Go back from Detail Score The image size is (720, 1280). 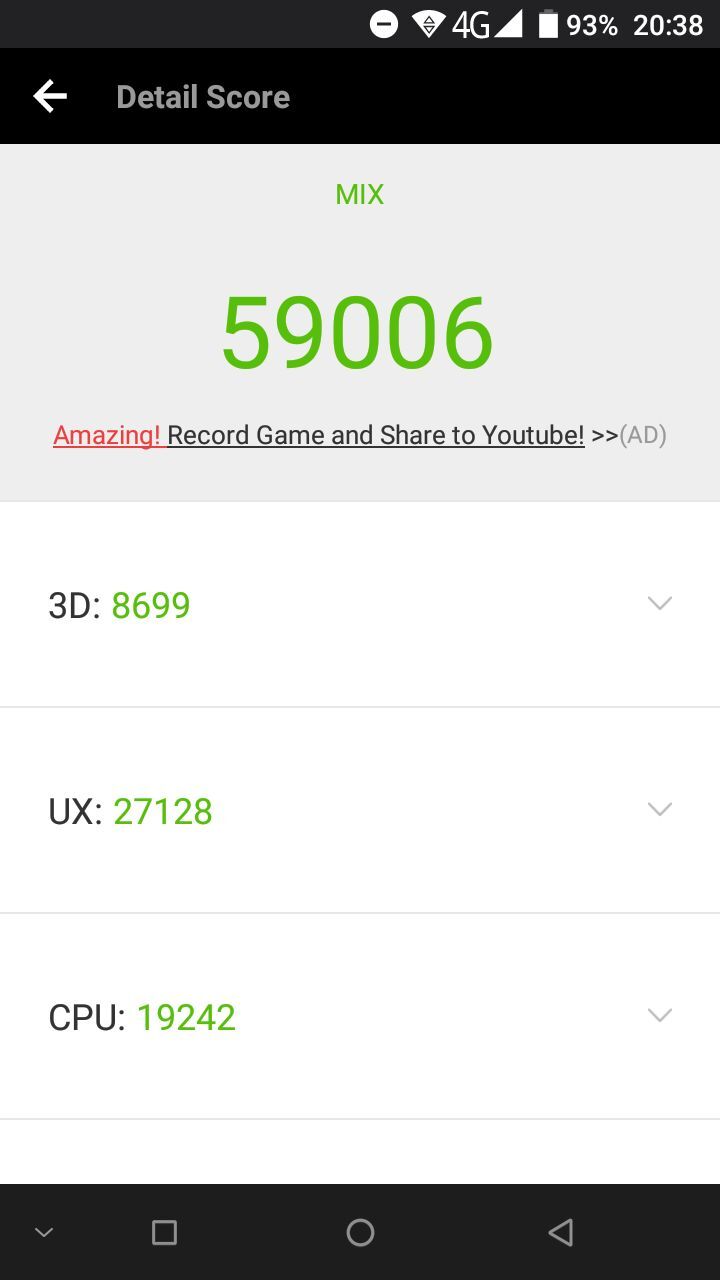(x=49, y=96)
